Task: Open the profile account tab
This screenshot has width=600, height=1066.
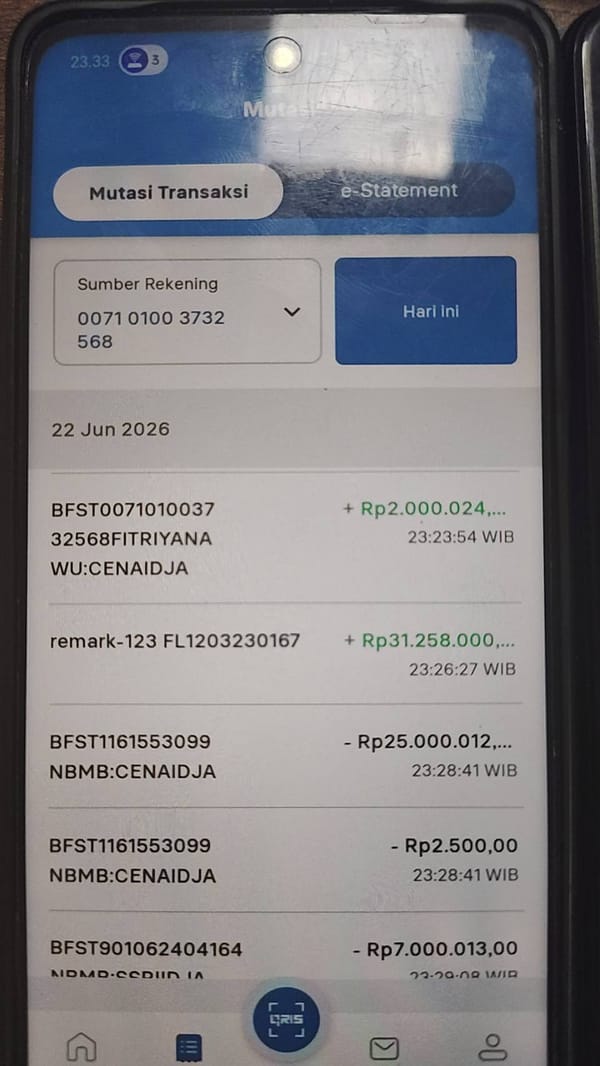Action: click(493, 1047)
